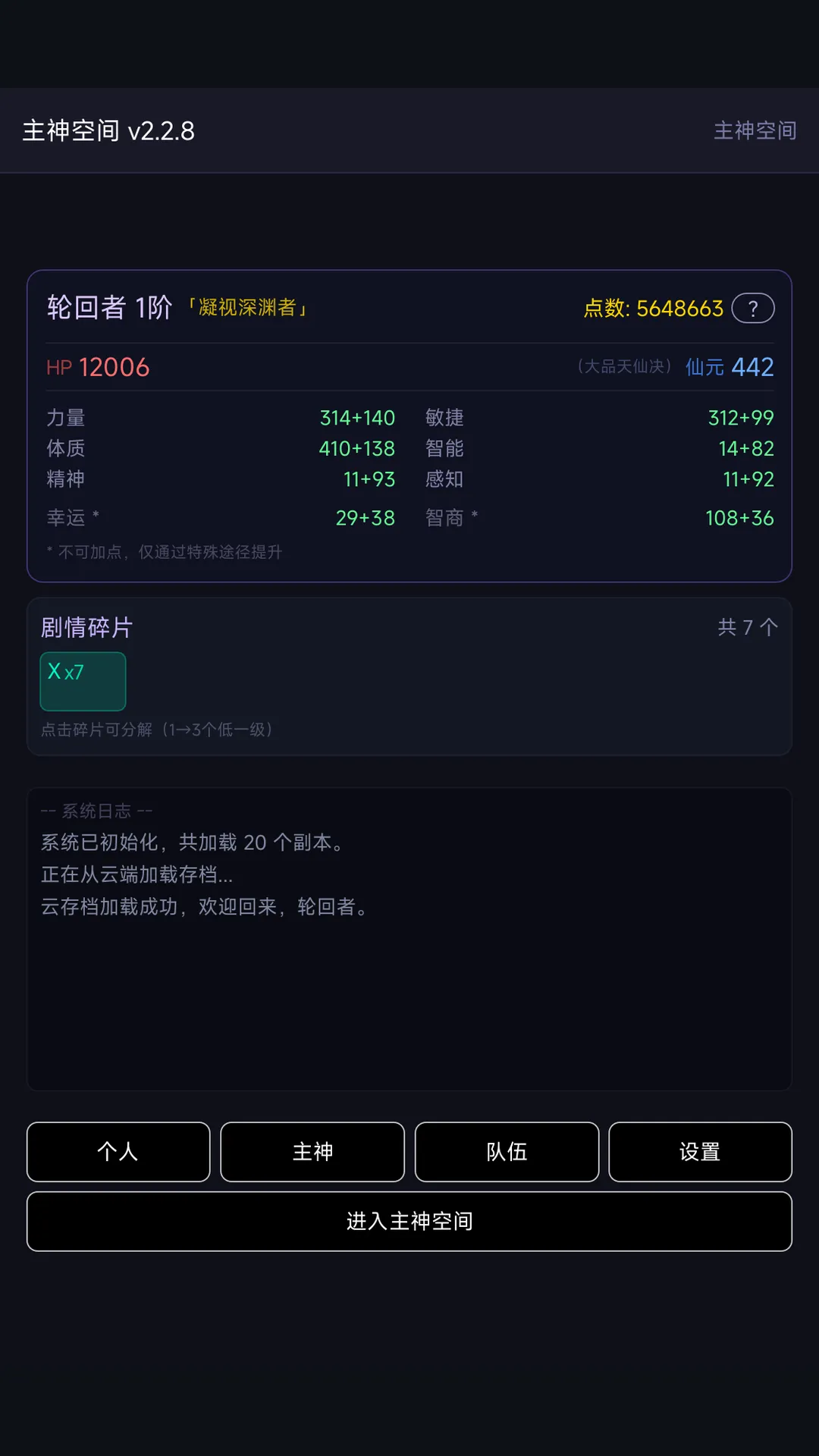
Task: Tap the X x7 plot fragment
Action: pyautogui.click(x=83, y=681)
